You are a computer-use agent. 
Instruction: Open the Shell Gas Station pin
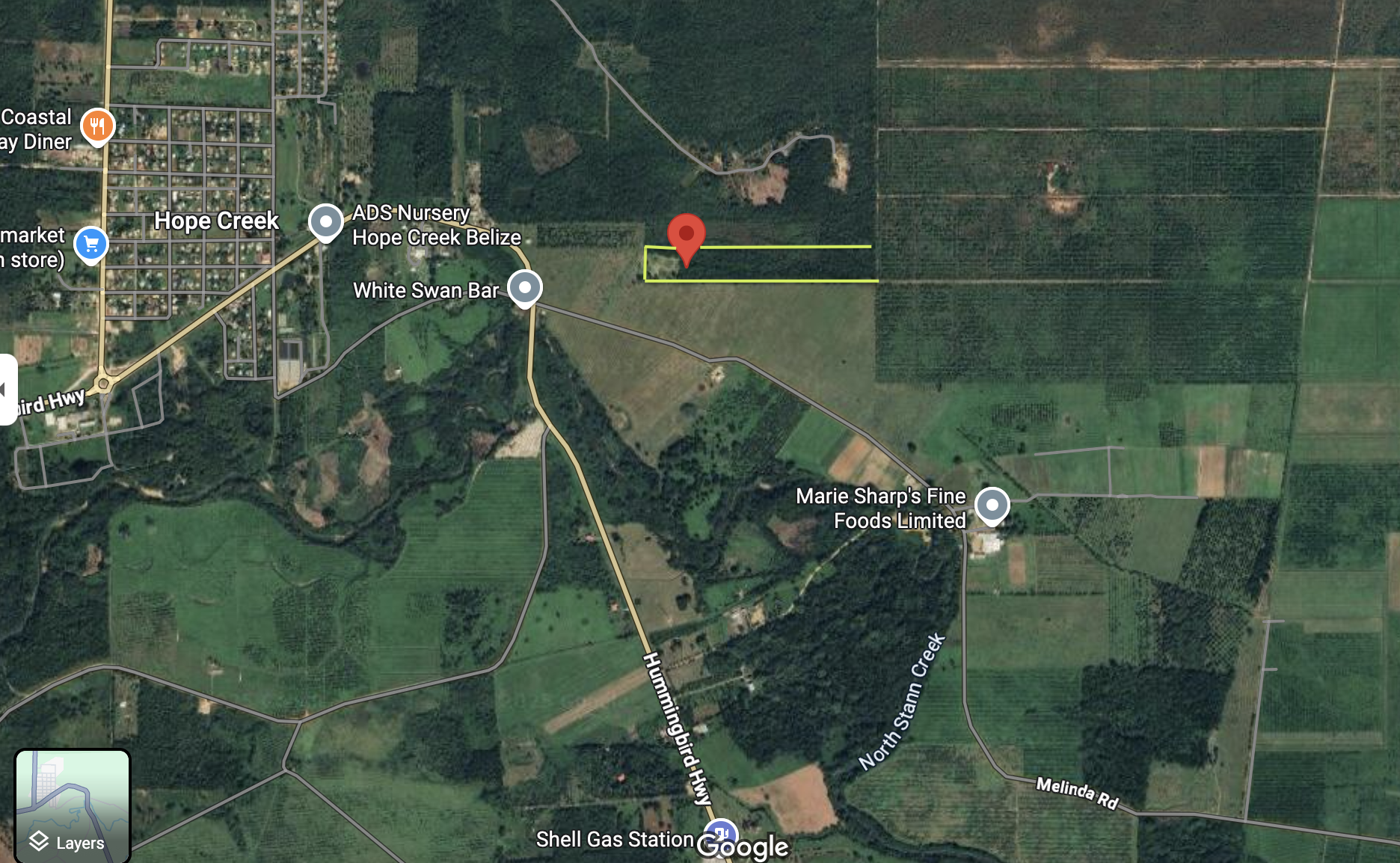721,833
